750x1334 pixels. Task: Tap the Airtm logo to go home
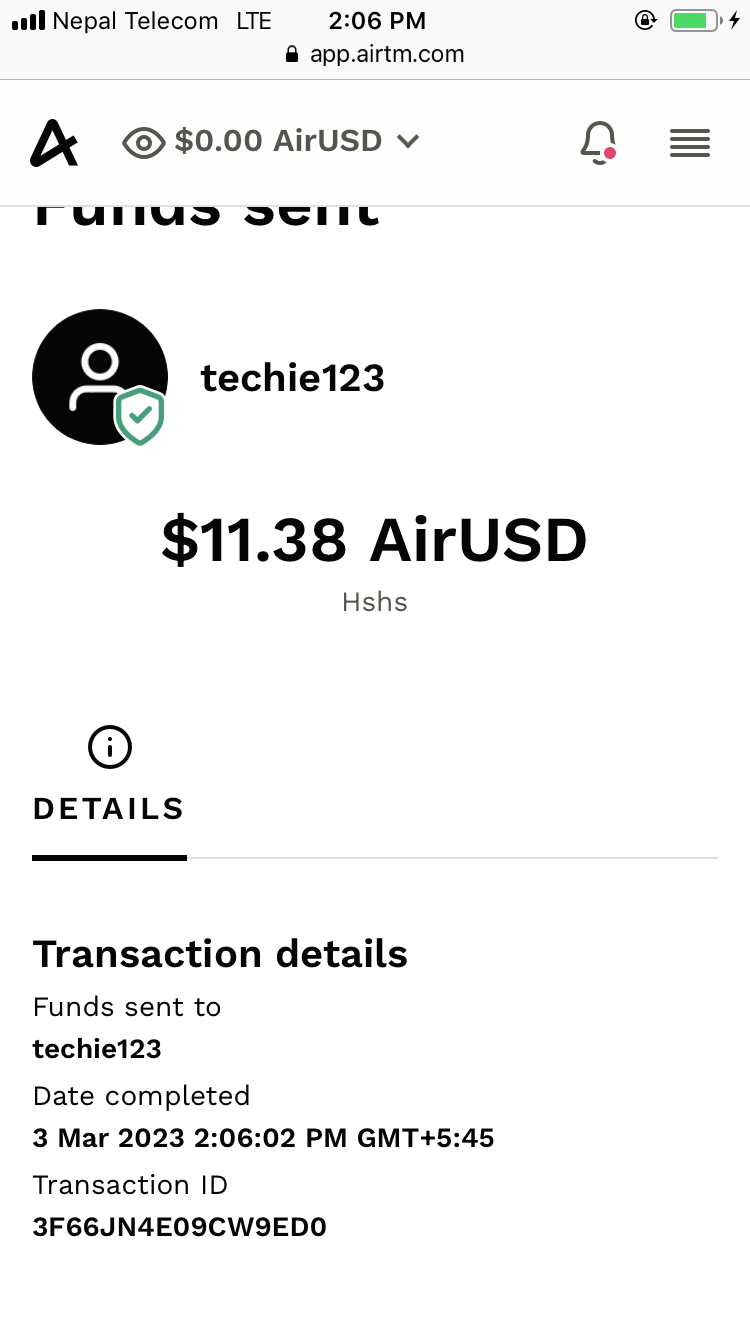(x=53, y=143)
